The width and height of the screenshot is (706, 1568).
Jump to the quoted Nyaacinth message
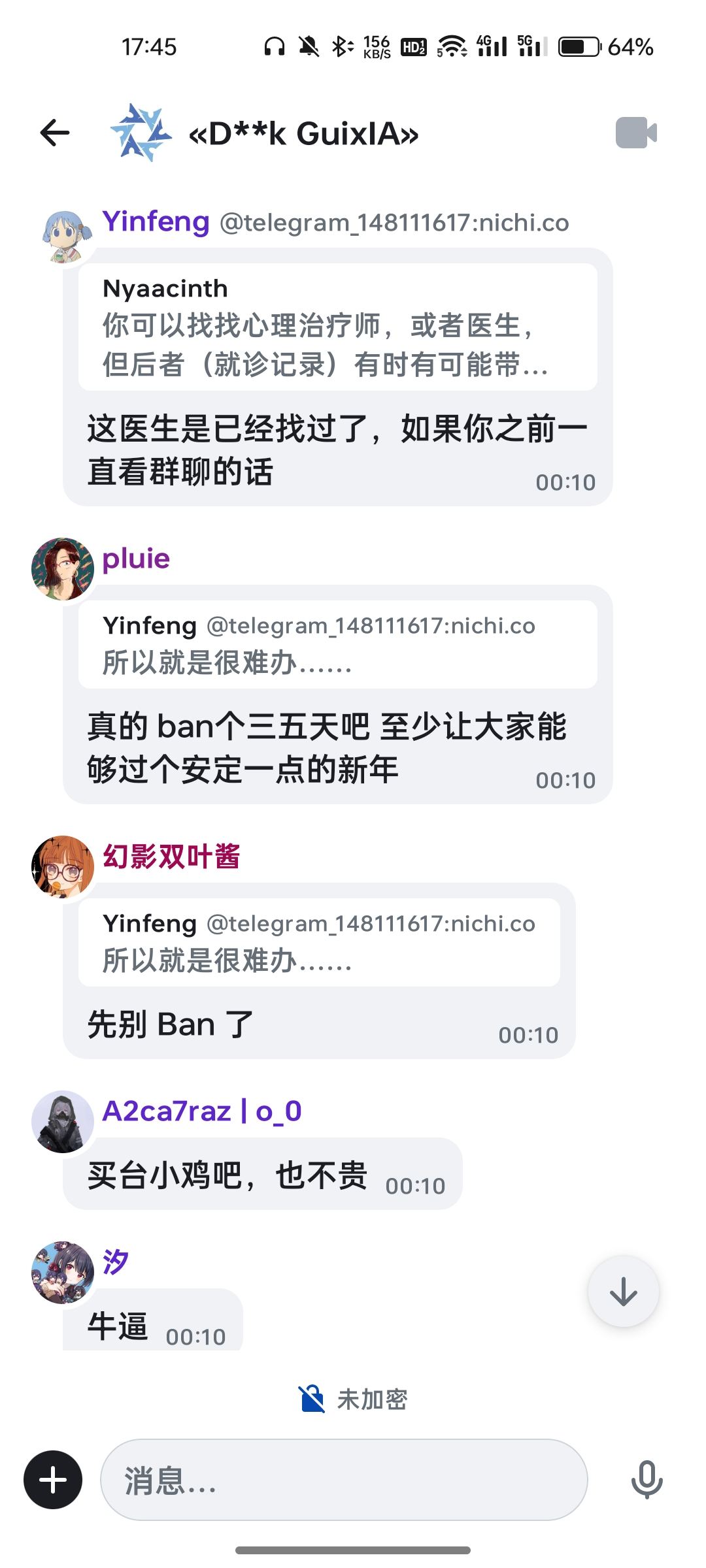click(x=337, y=327)
